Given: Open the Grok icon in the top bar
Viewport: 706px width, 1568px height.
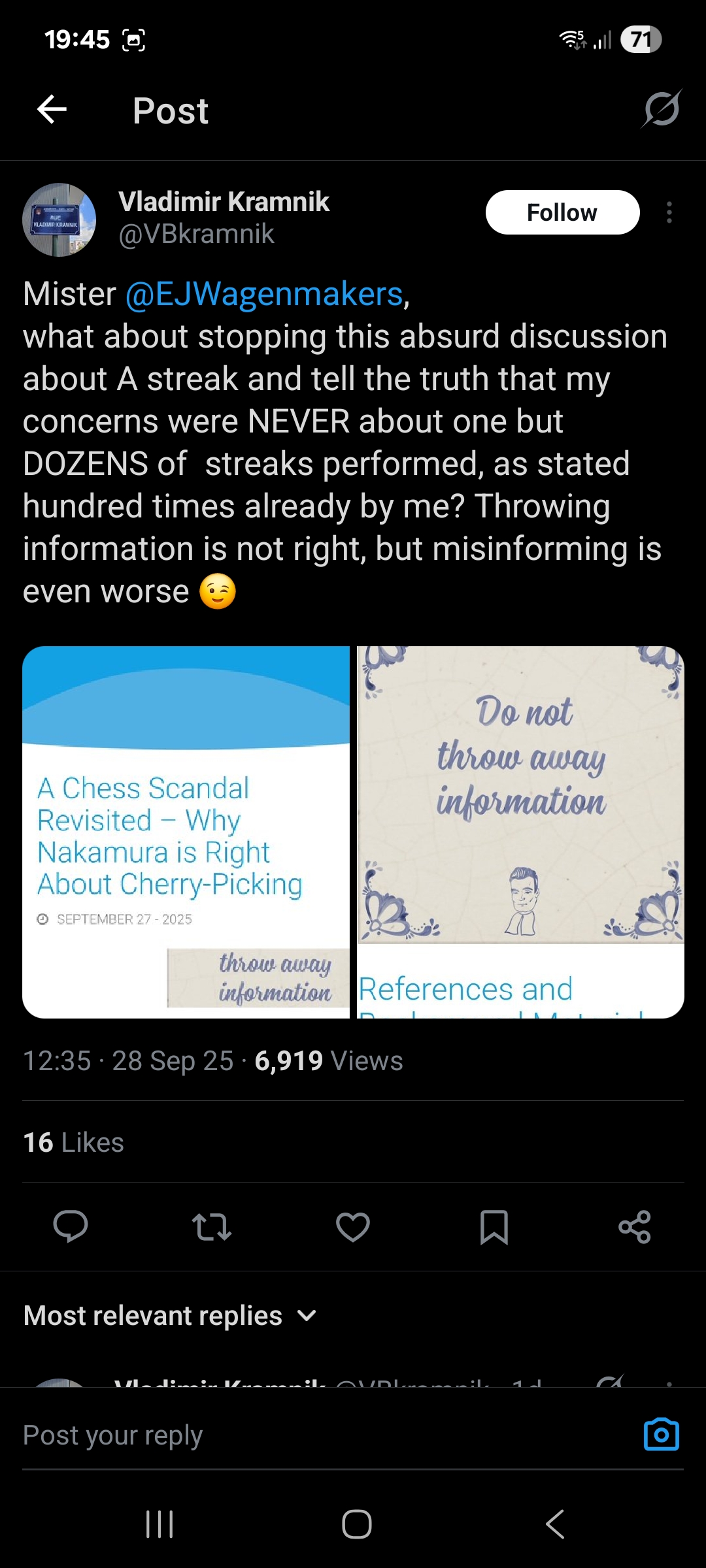Looking at the screenshot, I should click(x=662, y=109).
